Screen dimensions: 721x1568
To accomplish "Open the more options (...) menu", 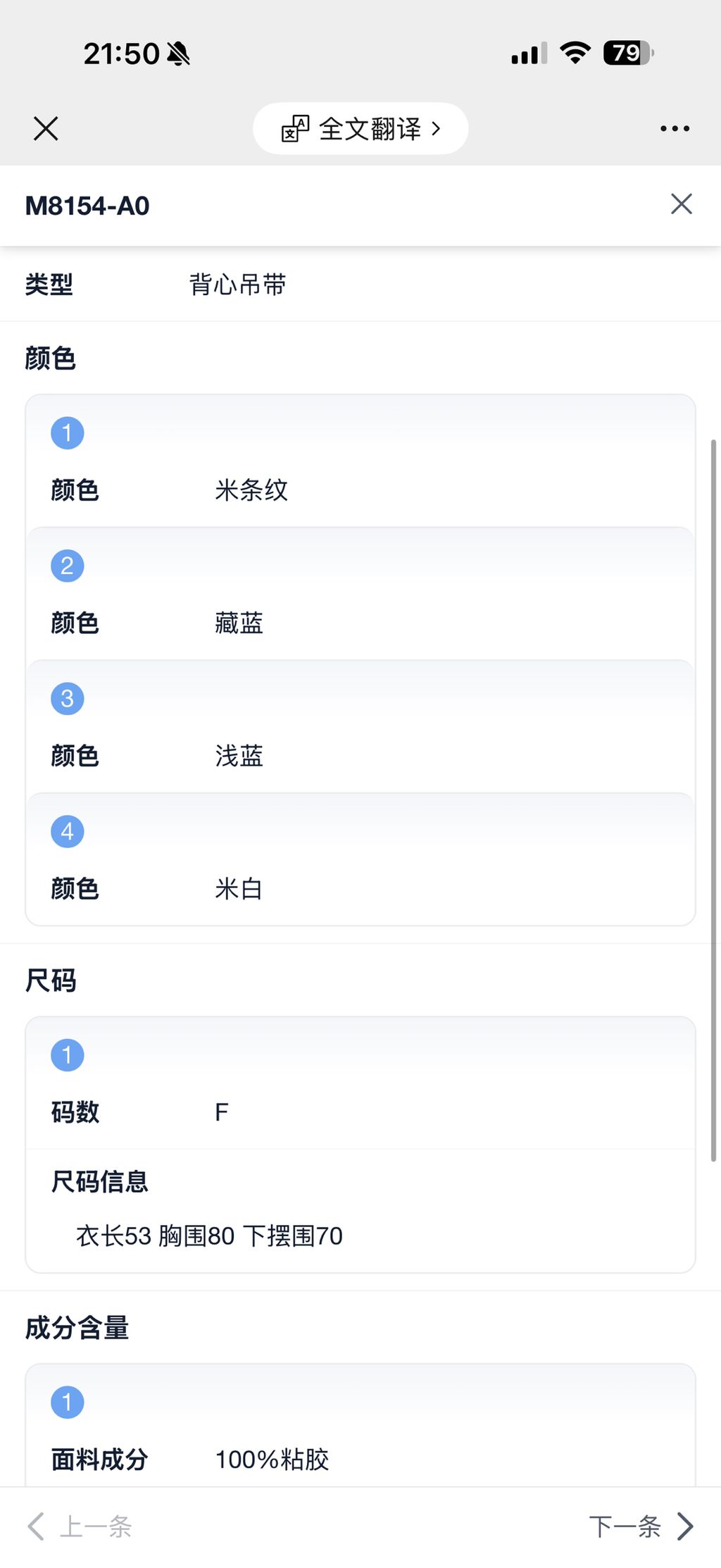I will [674, 128].
